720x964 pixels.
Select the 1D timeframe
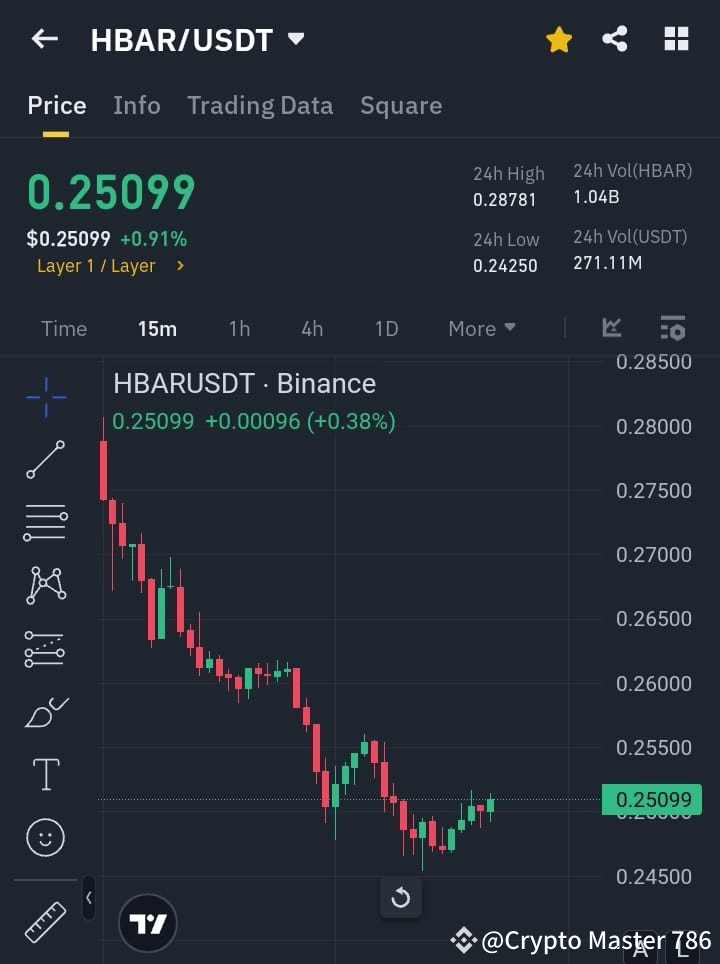point(386,328)
